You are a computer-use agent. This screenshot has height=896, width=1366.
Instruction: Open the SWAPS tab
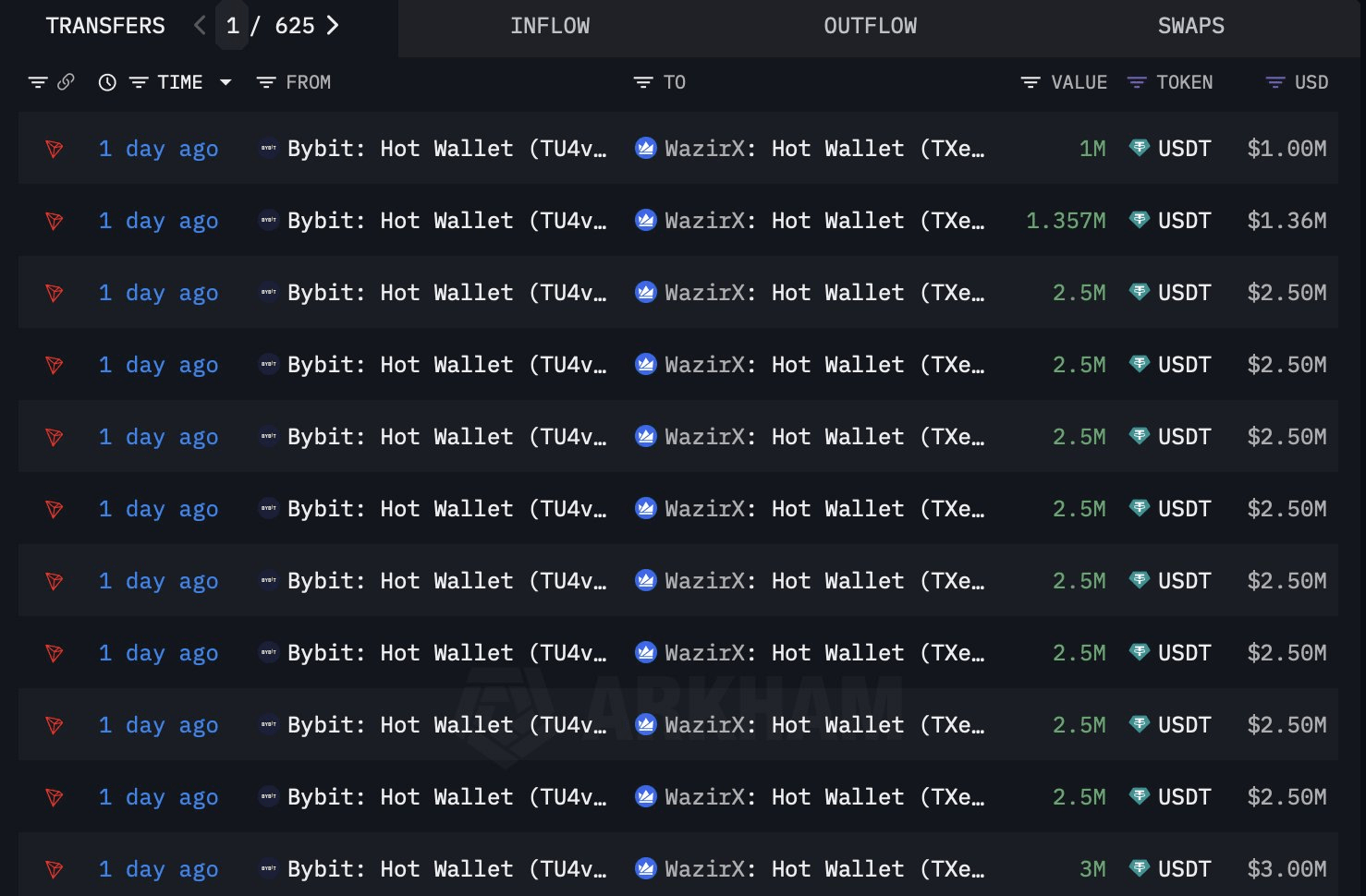[x=1190, y=26]
